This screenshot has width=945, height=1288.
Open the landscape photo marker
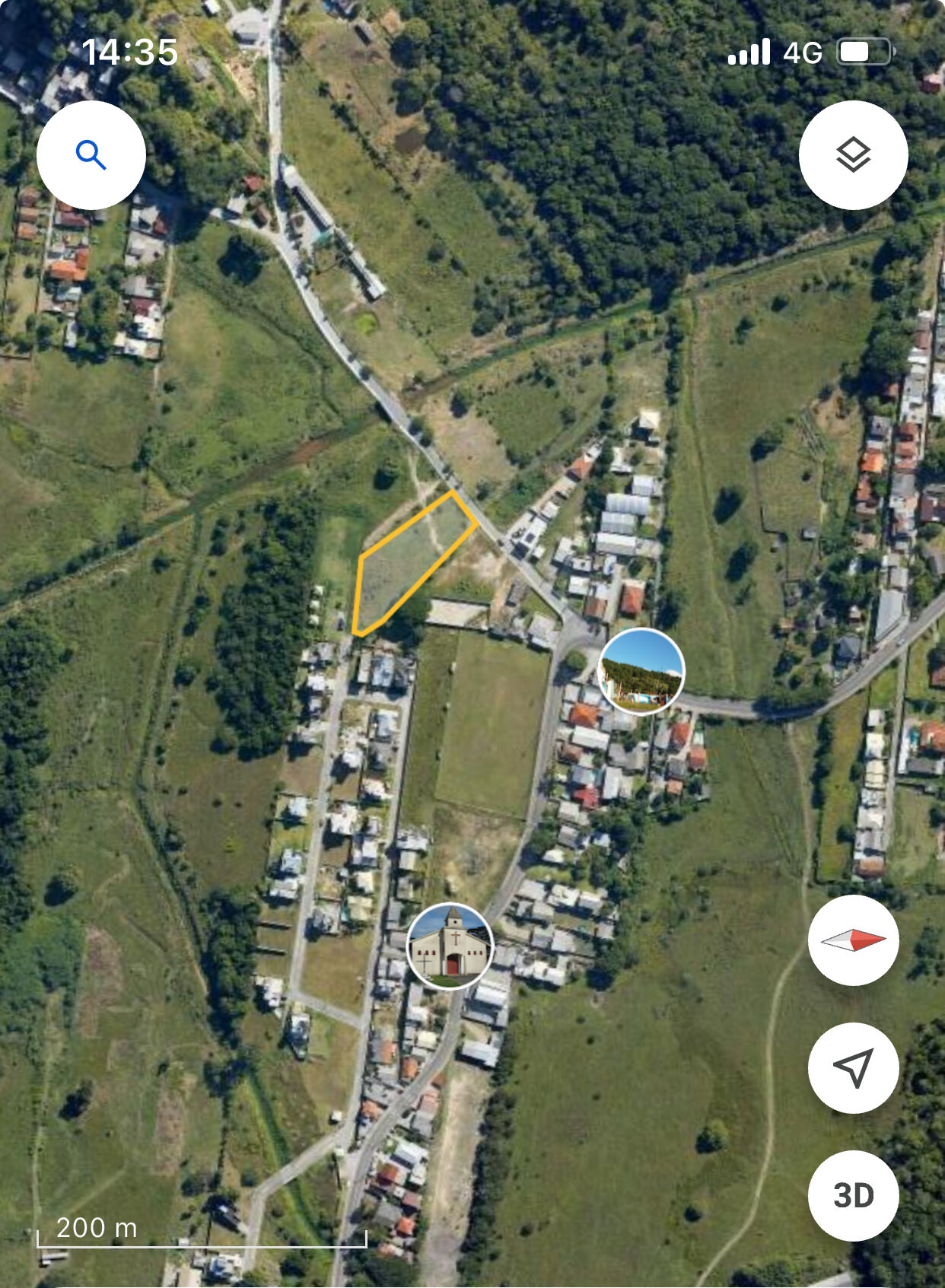[x=641, y=671]
